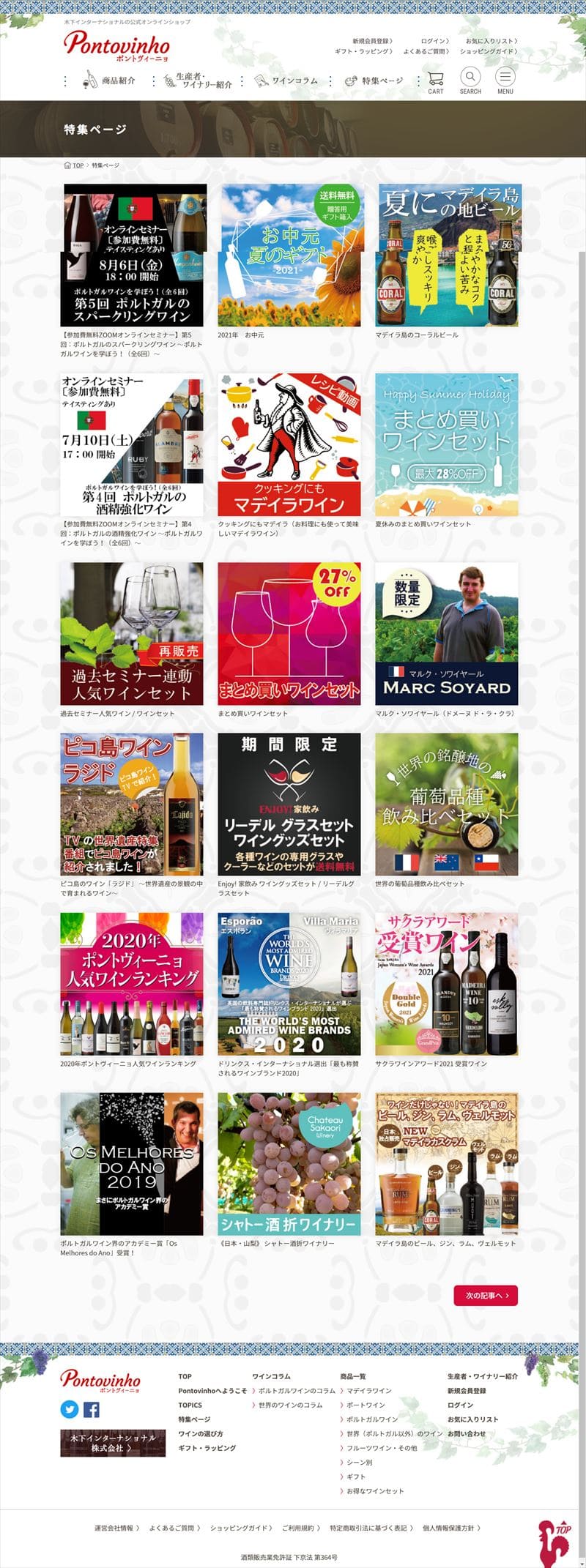The height and width of the screenshot is (1568, 586).
Task: Open the Marc Soyard feature tile
Action: 447,634
